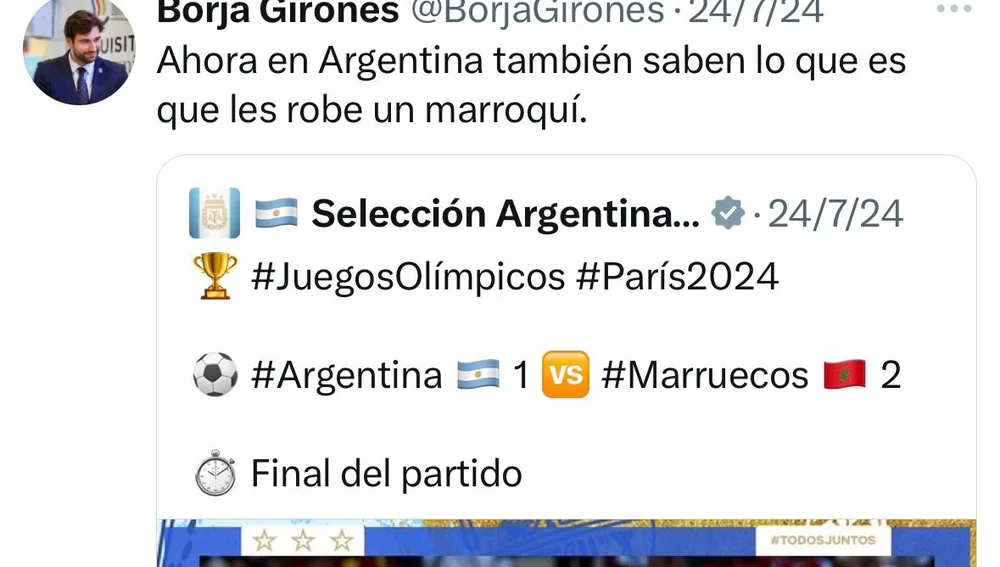The image size is (1000, 567).
Task: Open the #JuegosOlímpicos hashtag
Action: pyautogui.click(x=407, y=277)
